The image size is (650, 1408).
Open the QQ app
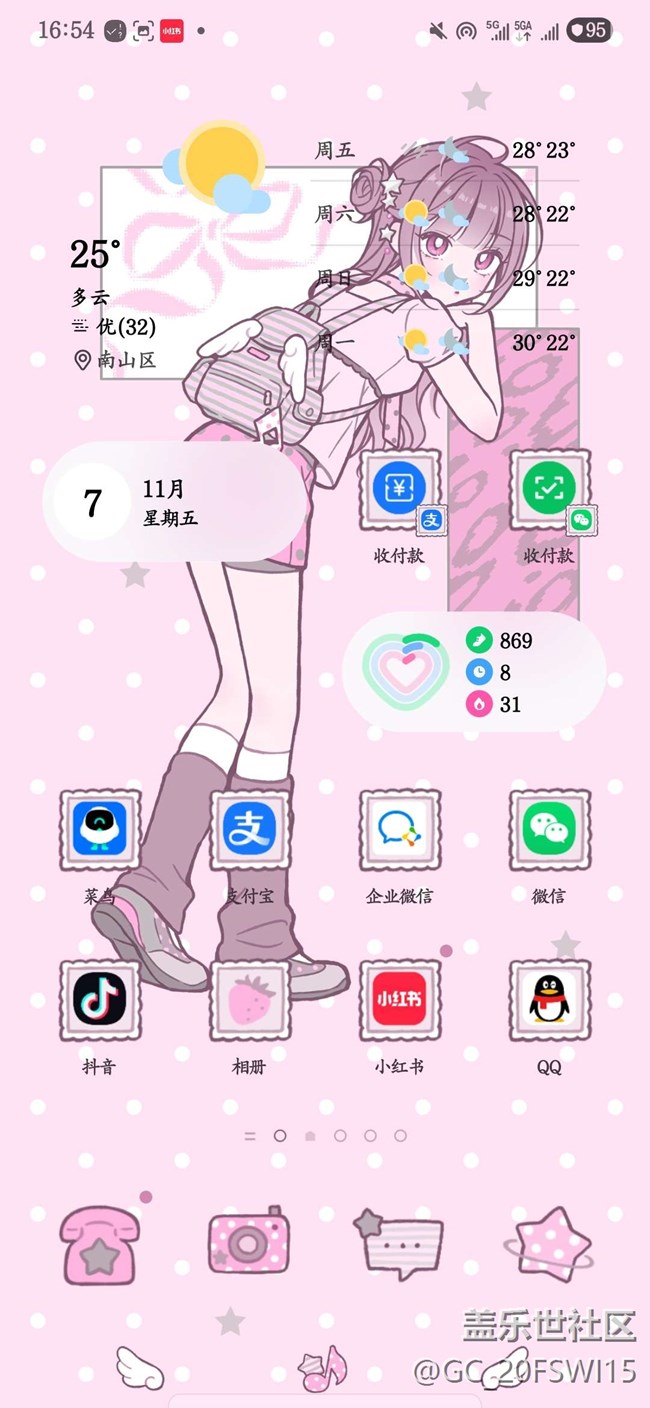click(549, 1000)
